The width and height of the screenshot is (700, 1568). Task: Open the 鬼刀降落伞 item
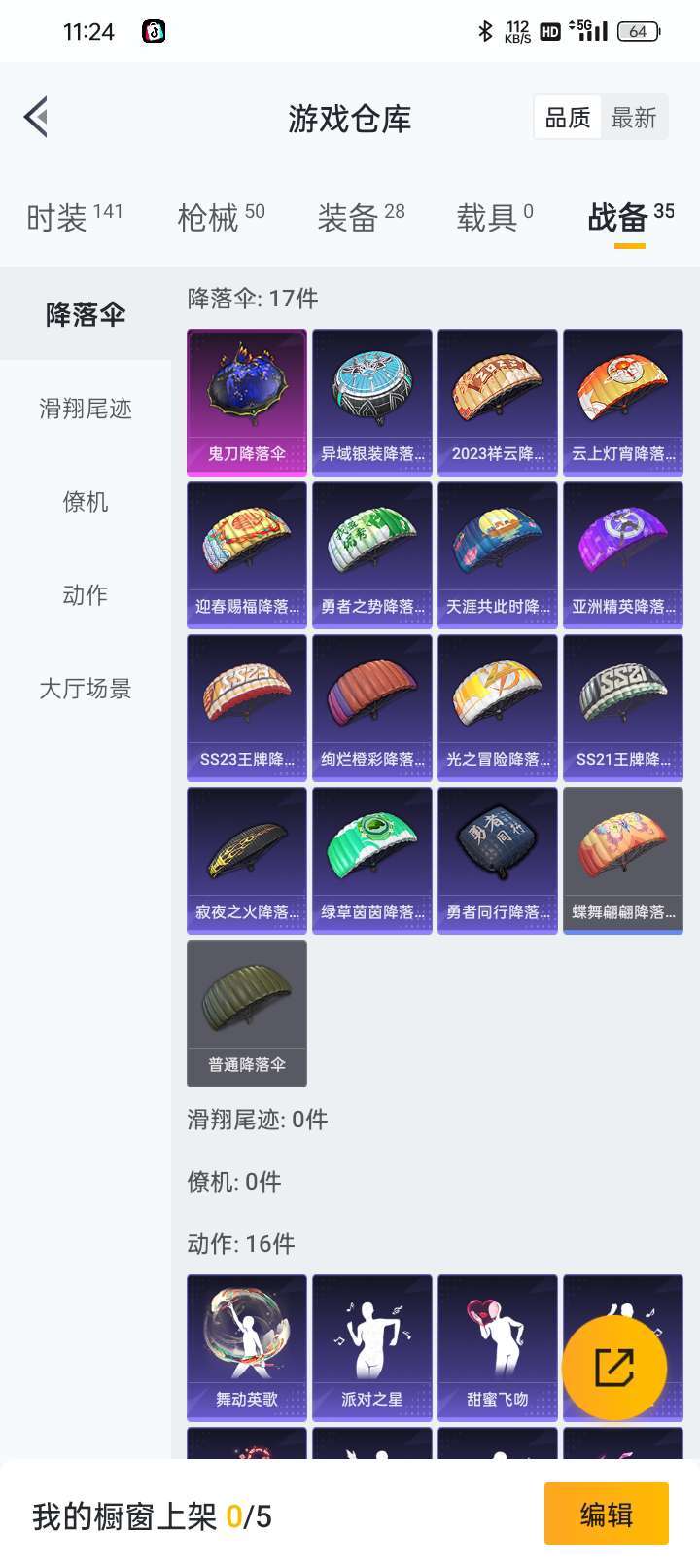coord(247,403)
